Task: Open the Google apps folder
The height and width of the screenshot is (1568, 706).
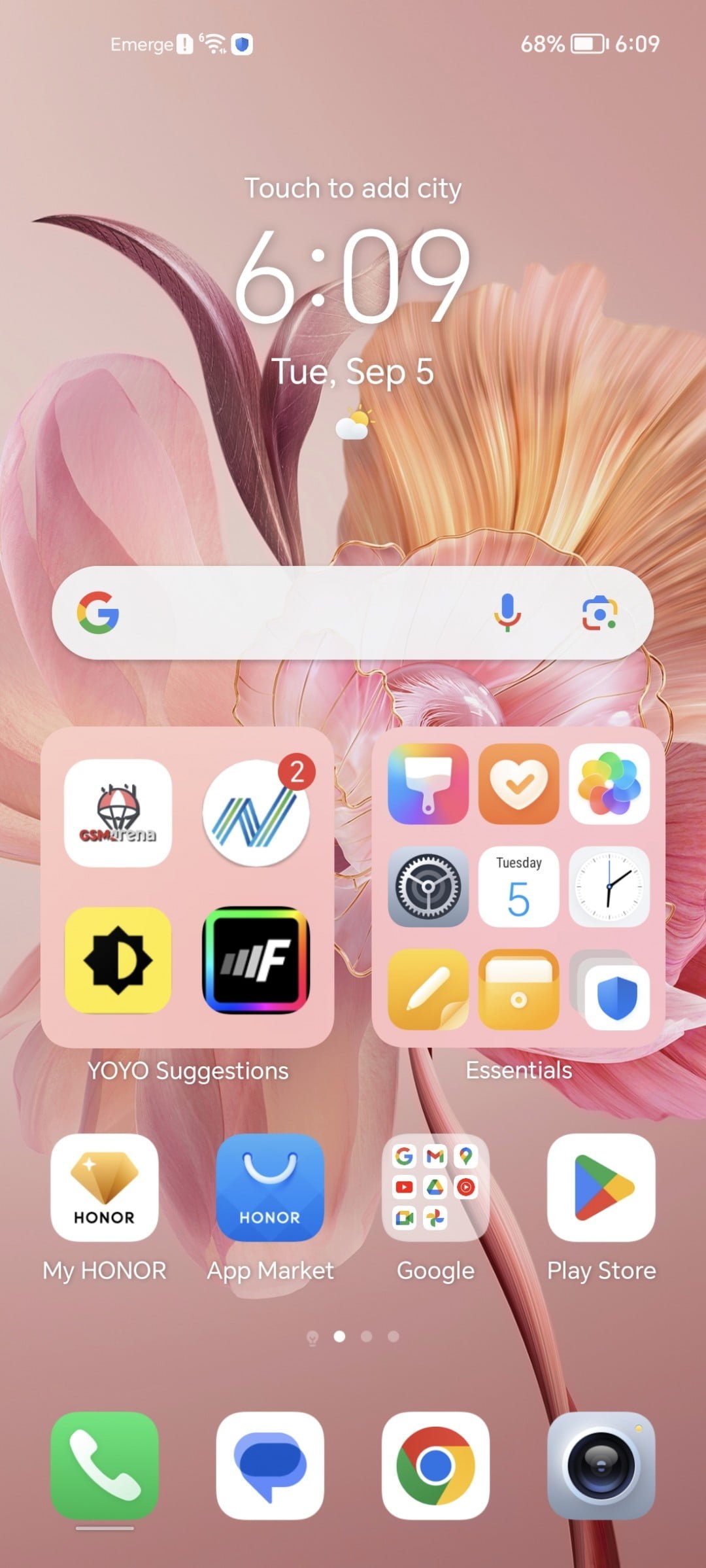Action: pyautogui.click(x=435, y=1188)
